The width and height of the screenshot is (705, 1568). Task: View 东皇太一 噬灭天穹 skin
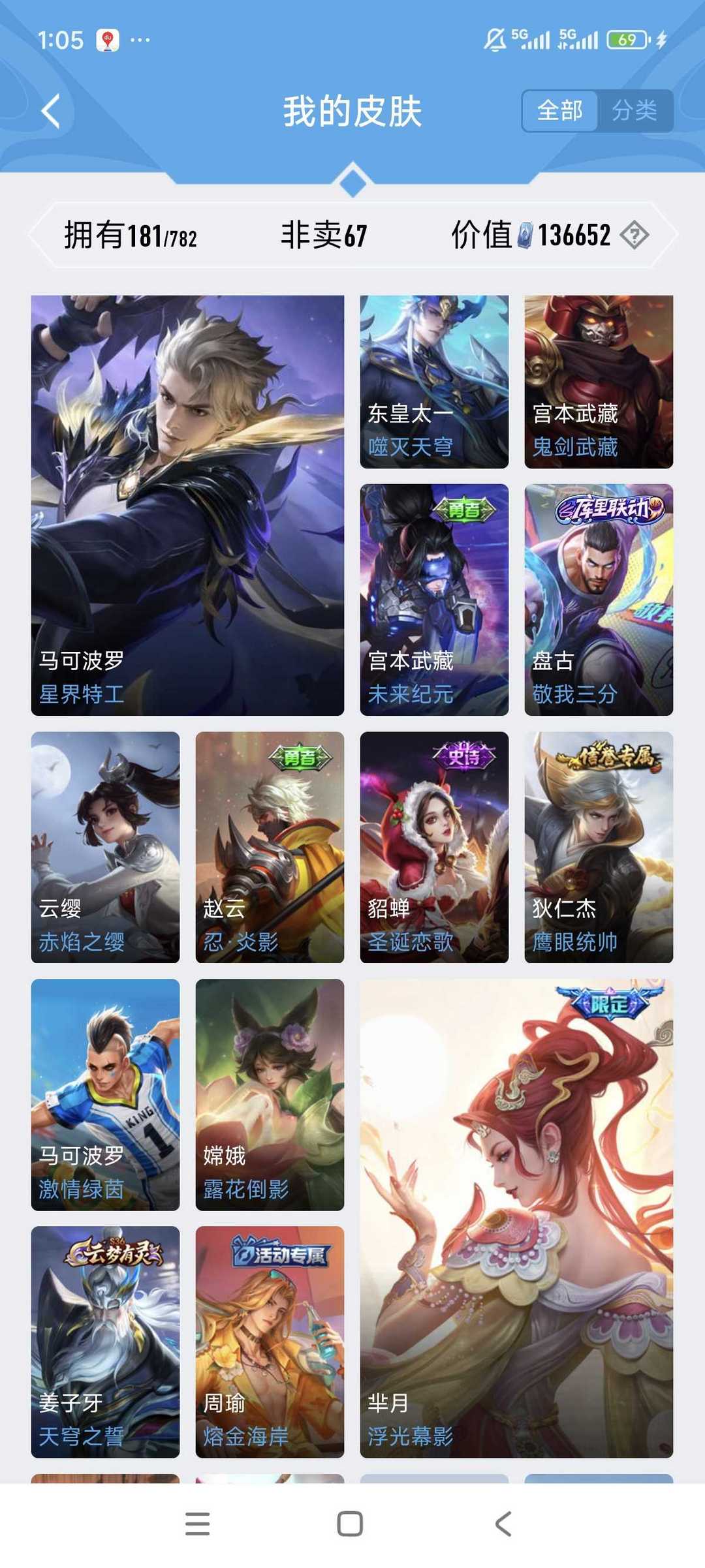pos(434,382)
